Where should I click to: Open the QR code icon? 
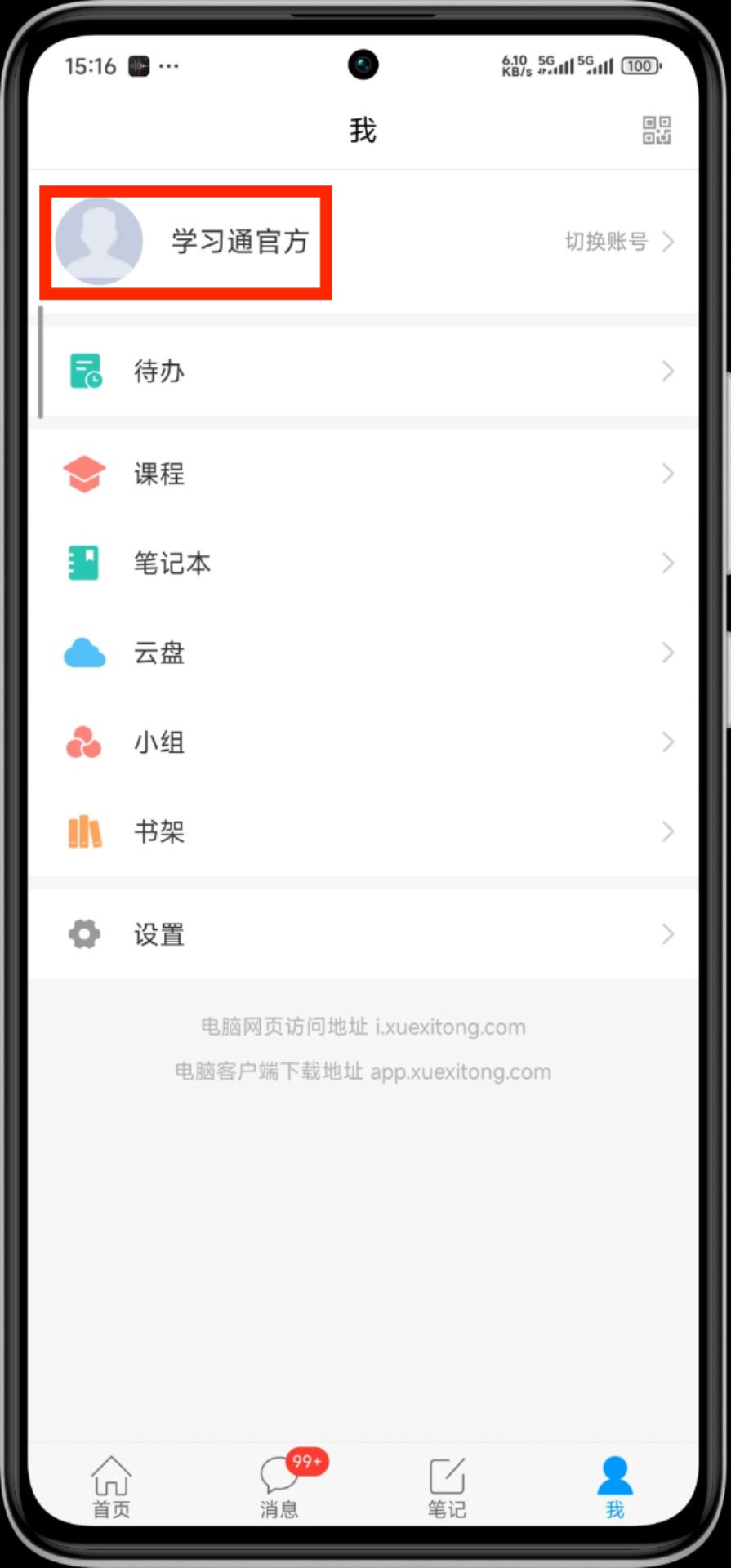click(656, 130)
